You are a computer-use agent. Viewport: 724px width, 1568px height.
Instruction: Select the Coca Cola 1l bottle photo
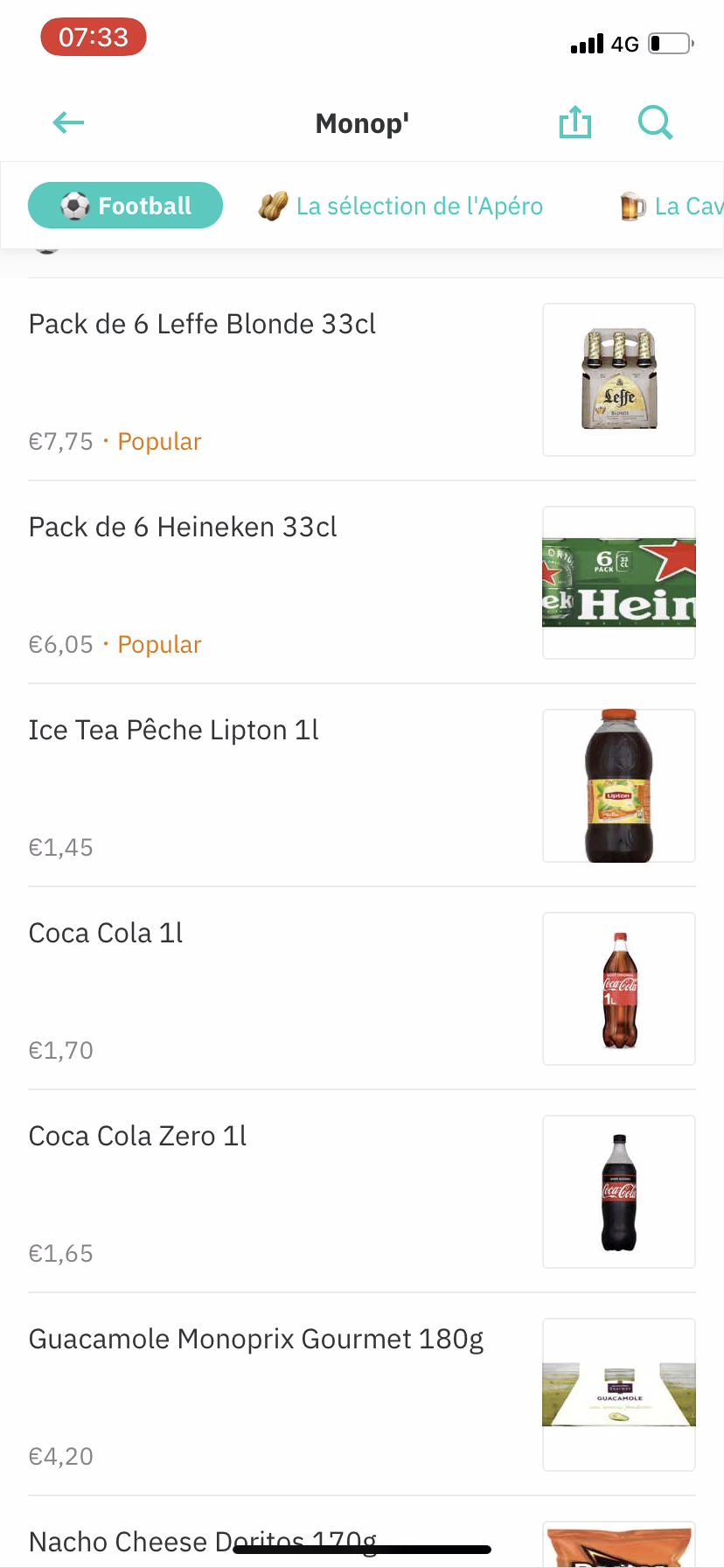pyautogui.click(x=618, y=988)
